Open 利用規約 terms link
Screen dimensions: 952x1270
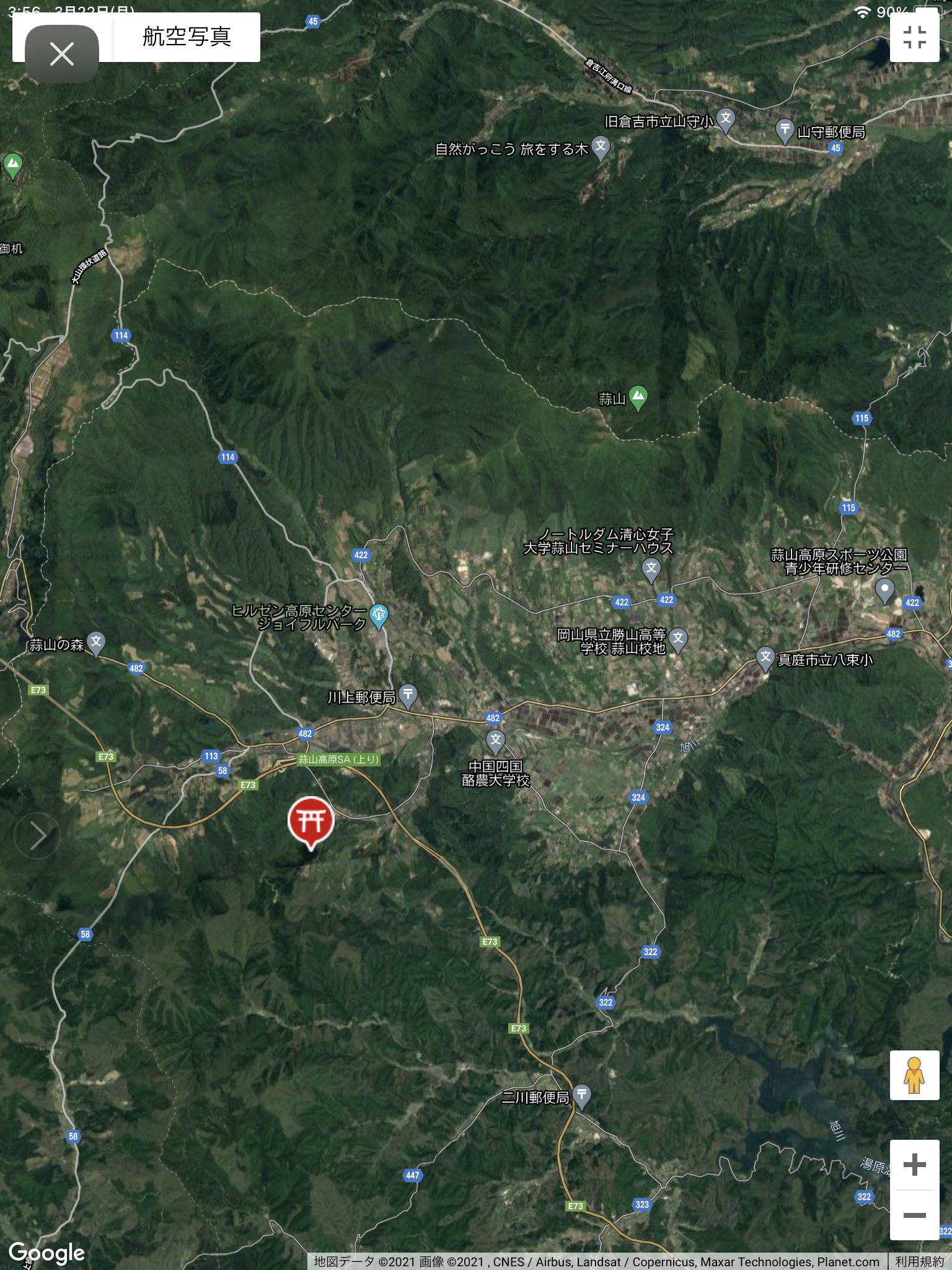[919, 1262]
